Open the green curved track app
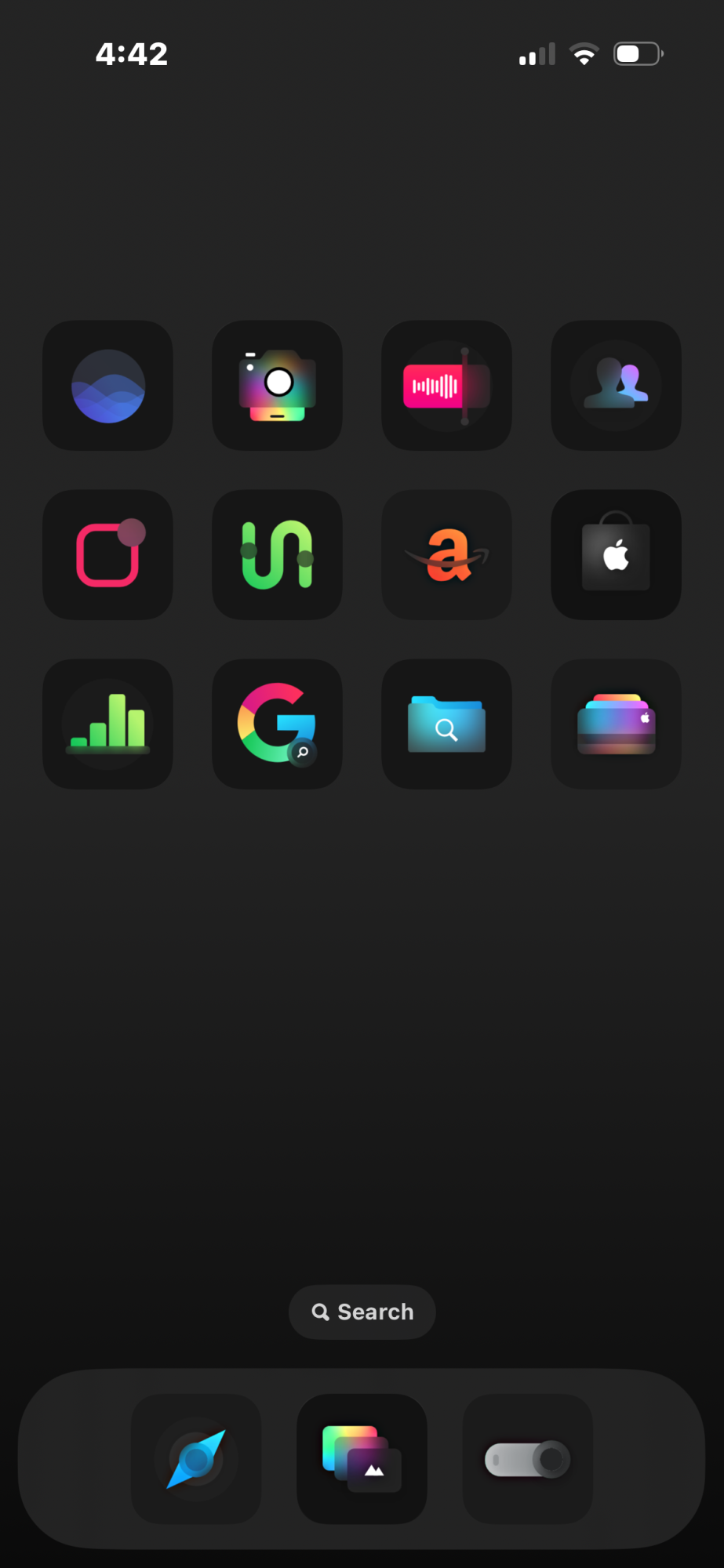The image size is (724, 1568). pyautogui.click(x=277, y=555)
